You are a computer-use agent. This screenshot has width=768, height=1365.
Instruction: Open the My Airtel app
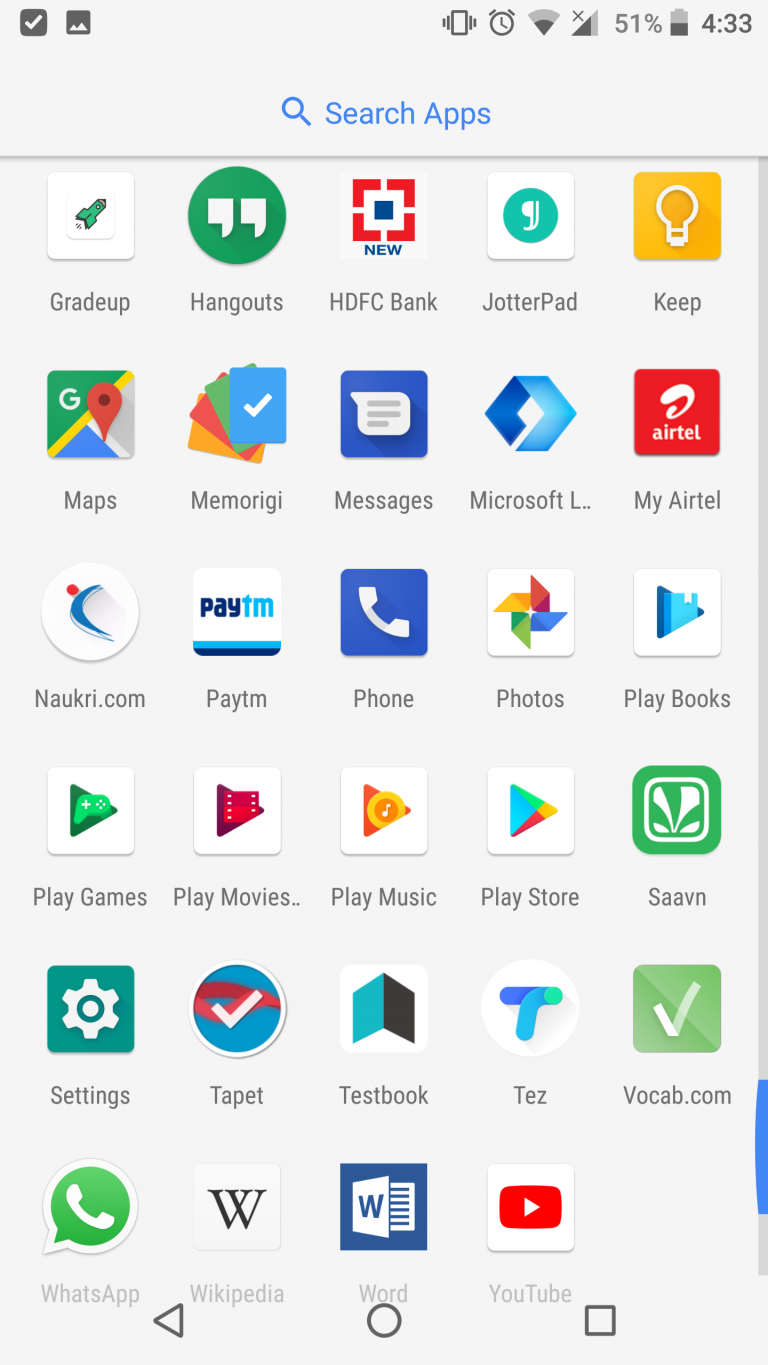677,414
